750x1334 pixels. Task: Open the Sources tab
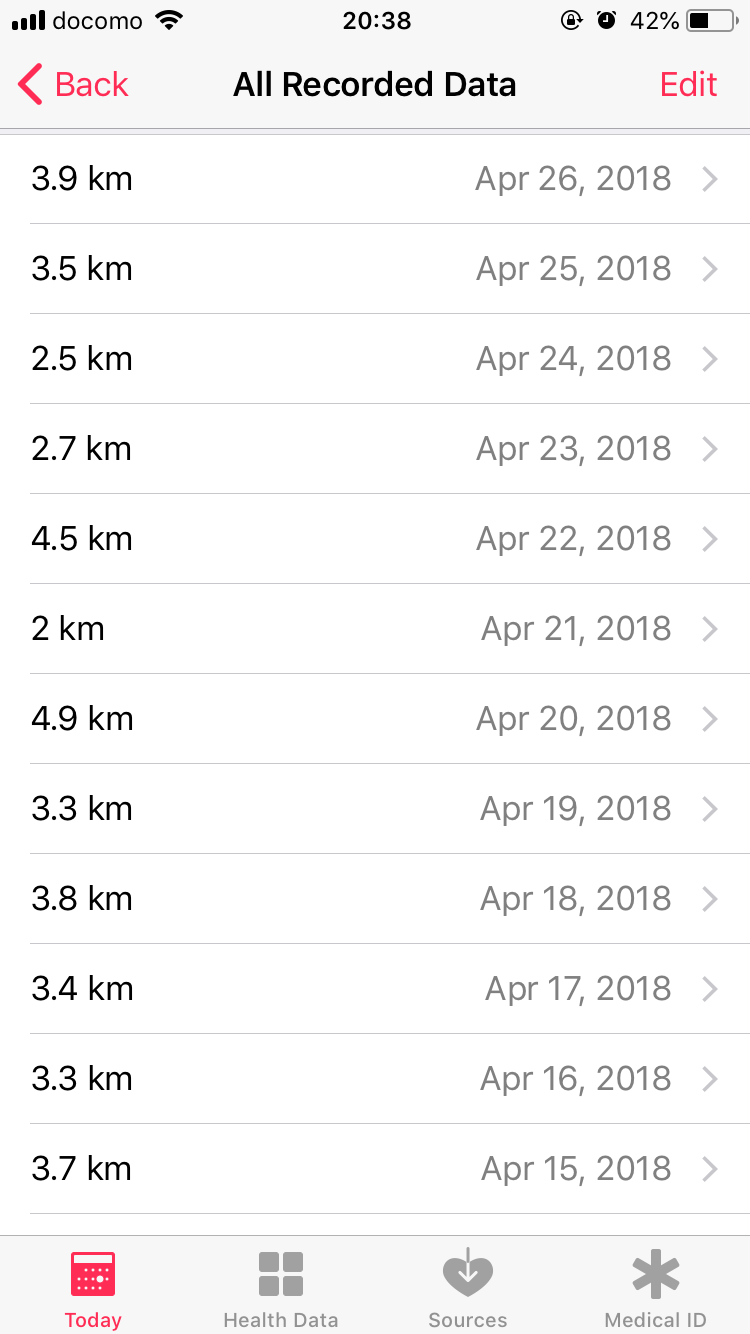coord(468,1289)
